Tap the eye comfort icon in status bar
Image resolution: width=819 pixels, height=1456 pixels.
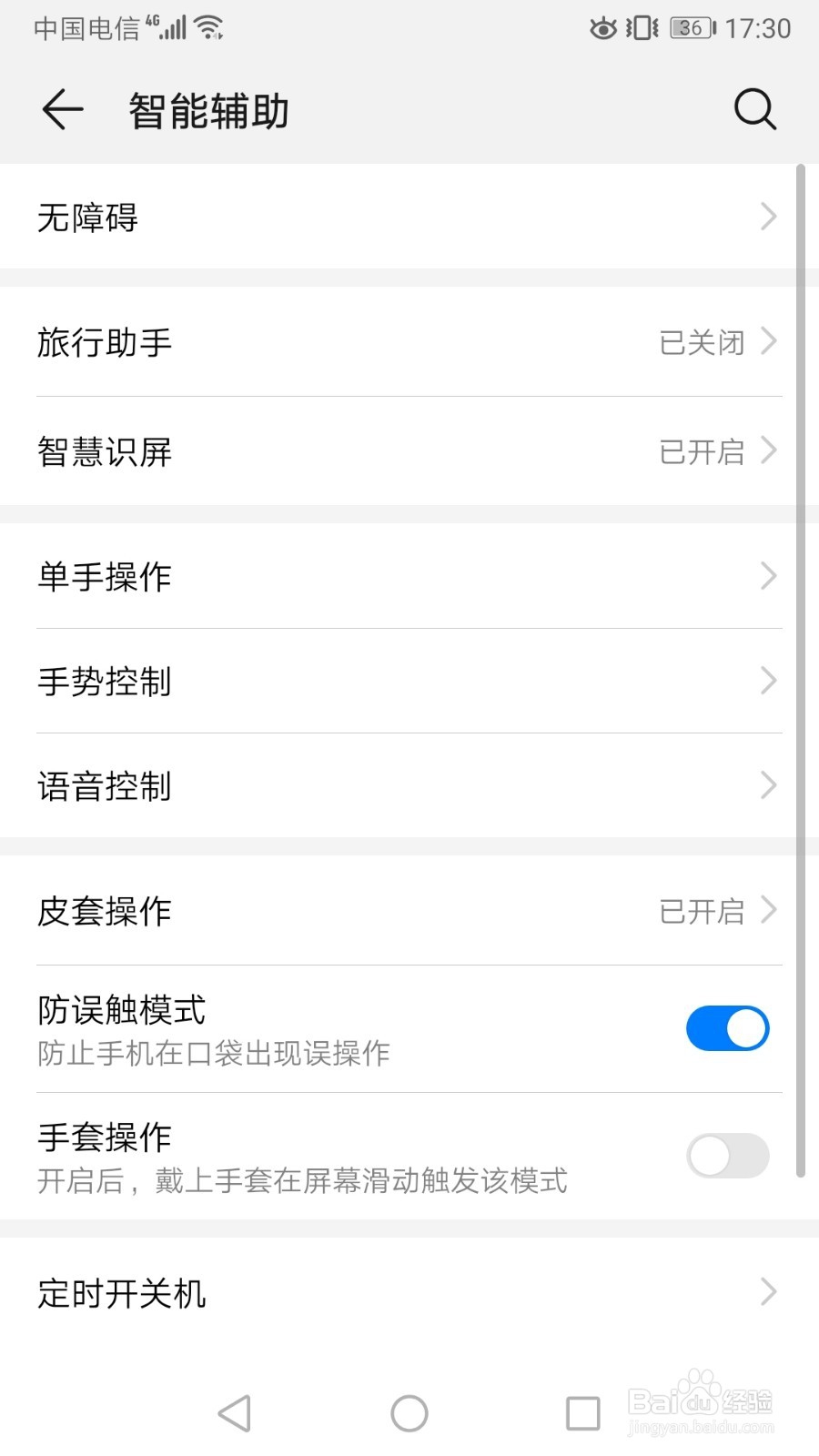click(x=602, y=28)
